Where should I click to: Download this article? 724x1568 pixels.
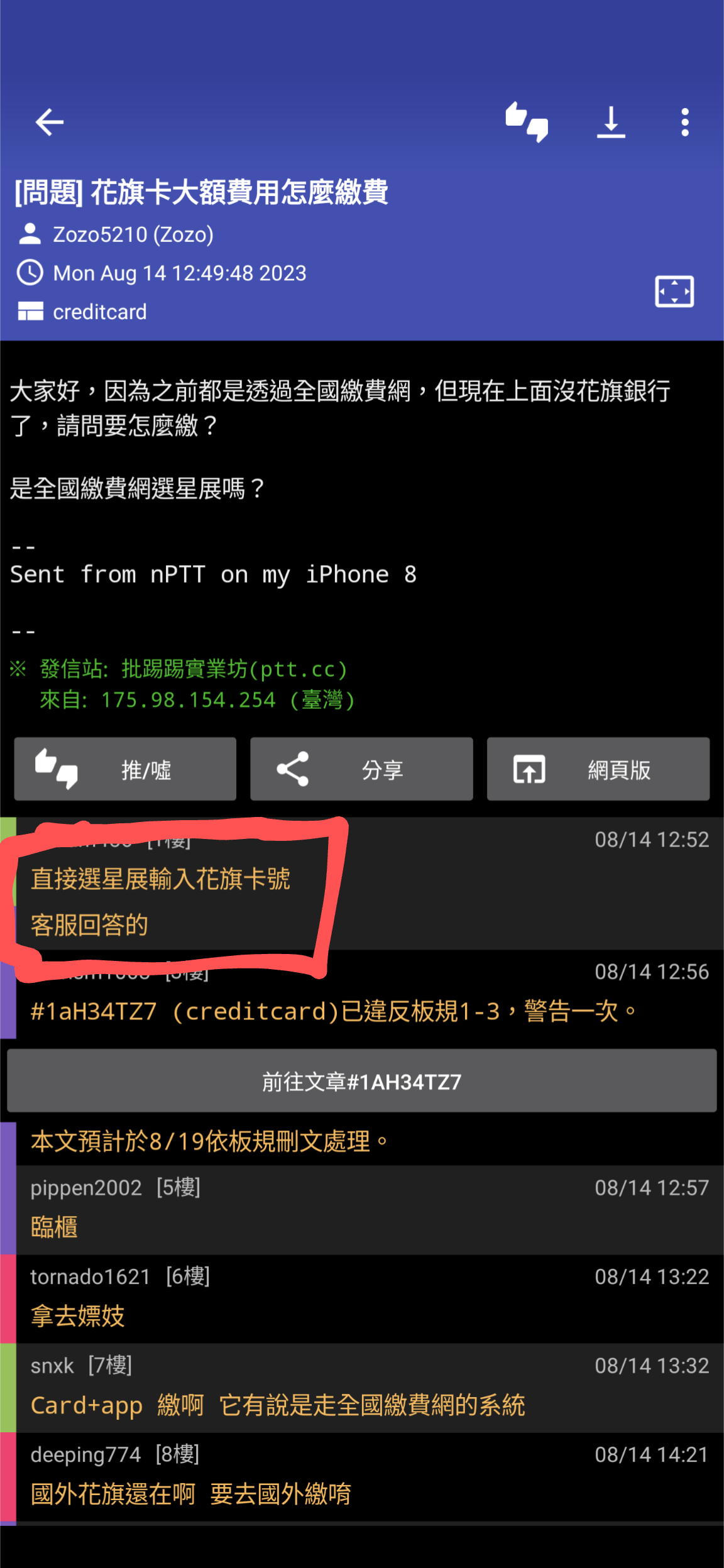click(x=611, y=122)
